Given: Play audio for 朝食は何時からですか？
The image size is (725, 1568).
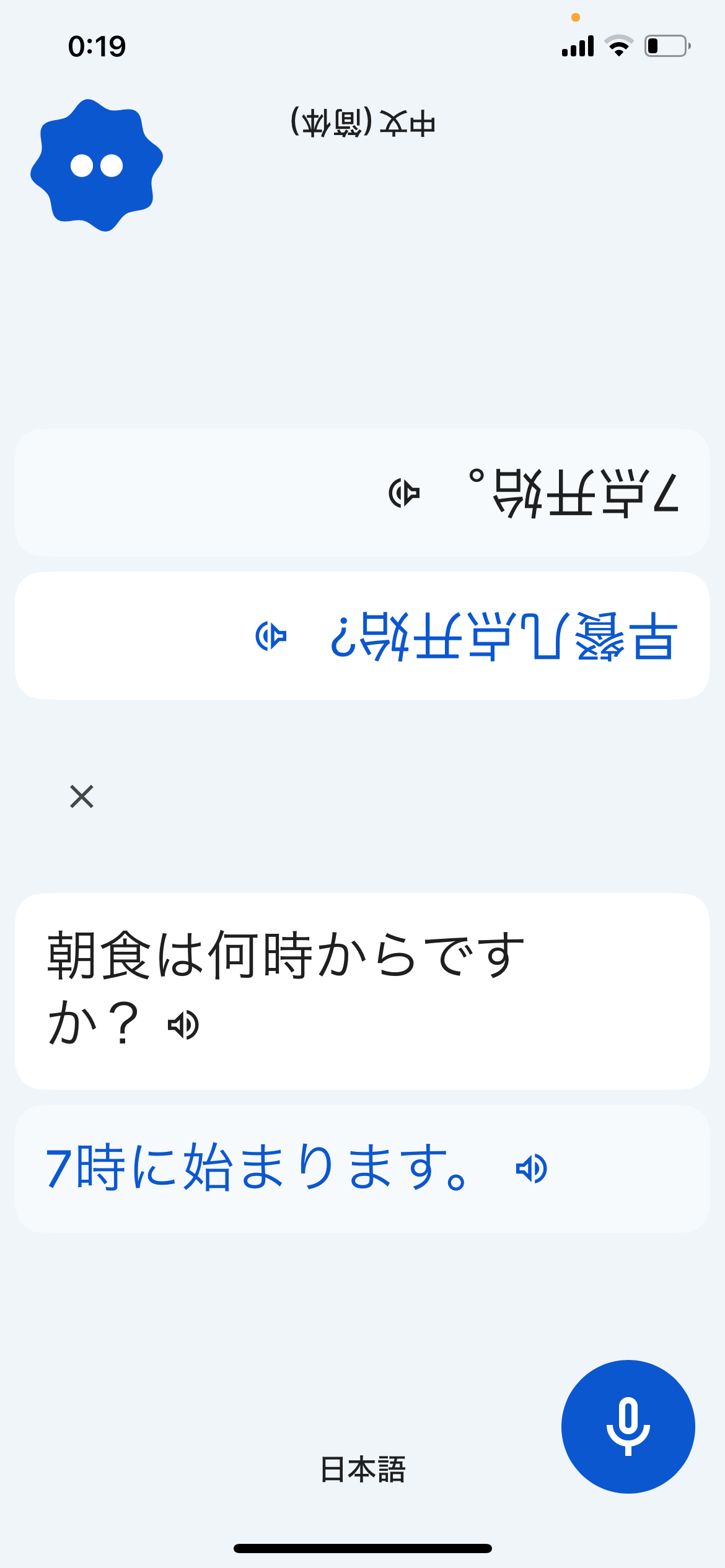Looking at the screenshot, I should 183,1025.
